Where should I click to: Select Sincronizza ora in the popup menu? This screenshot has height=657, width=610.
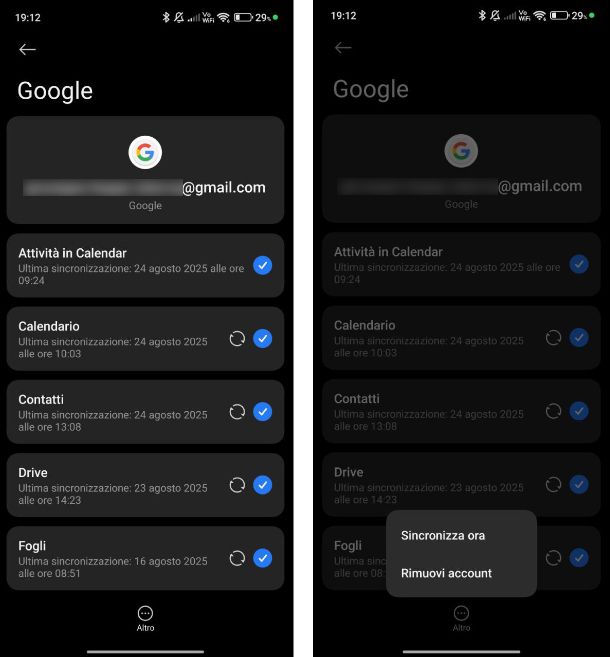(443, 535)
